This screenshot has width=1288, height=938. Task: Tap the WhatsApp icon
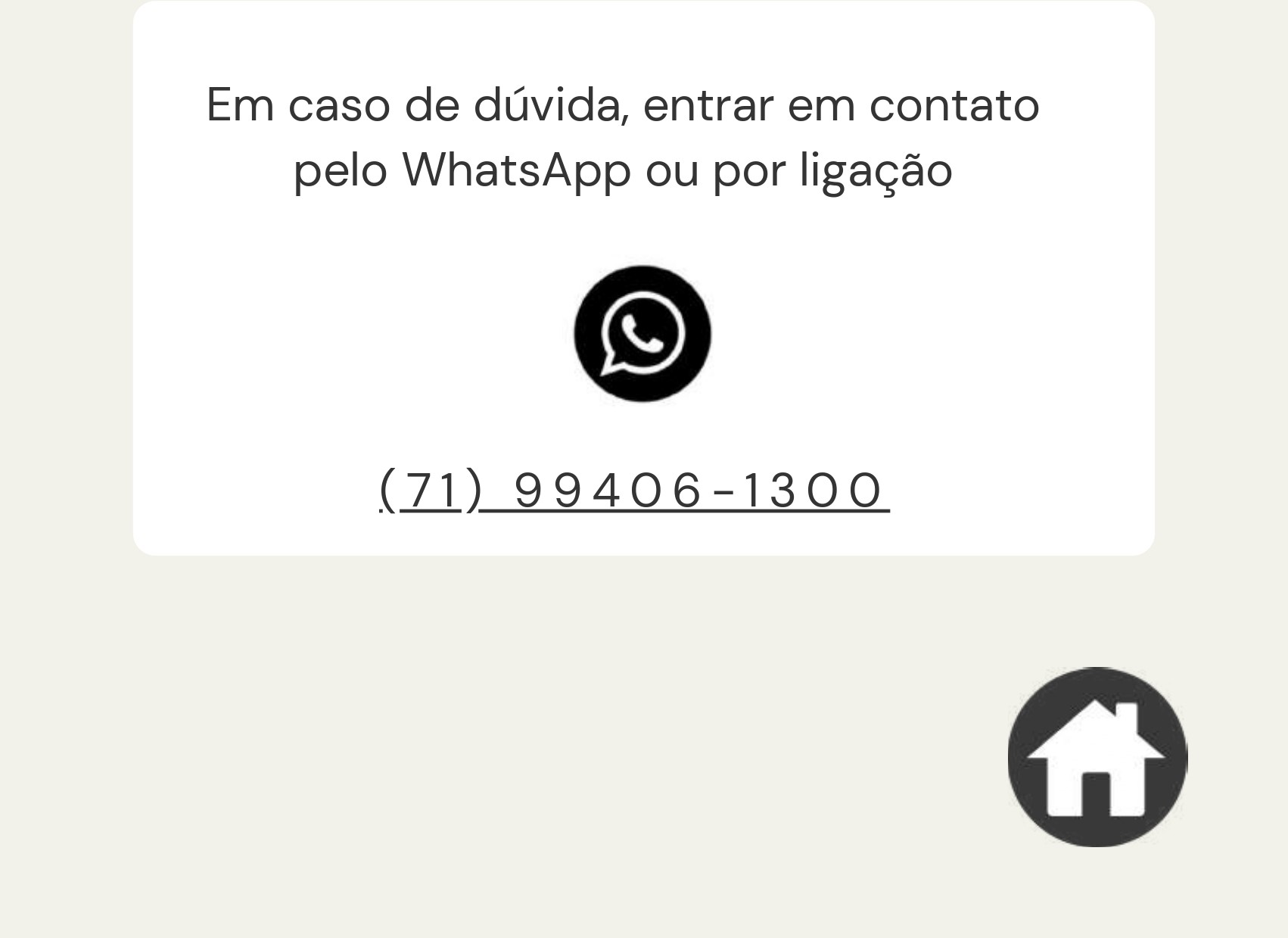tap(642, 333)
